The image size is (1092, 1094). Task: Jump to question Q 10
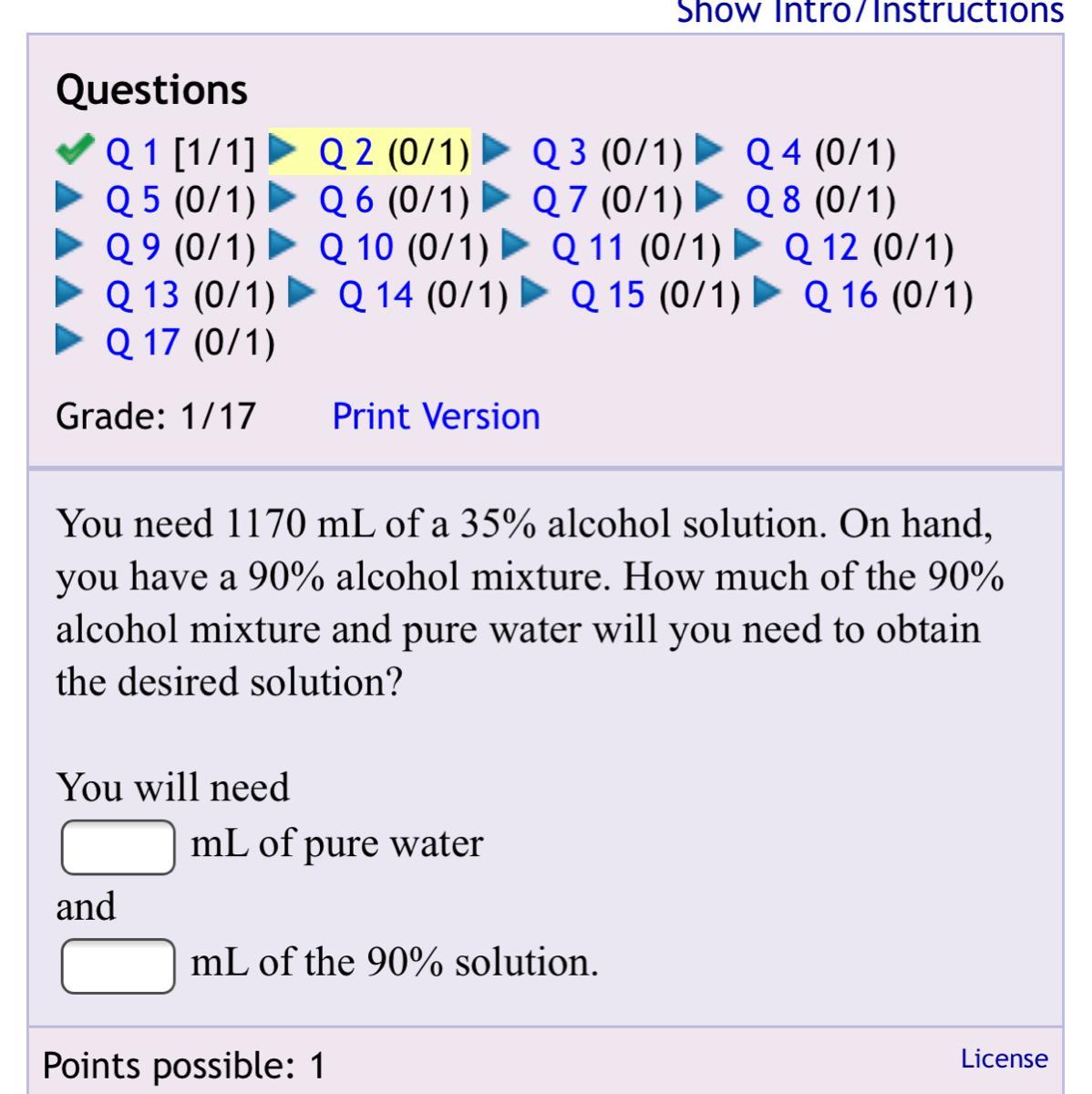coord(356,247)
